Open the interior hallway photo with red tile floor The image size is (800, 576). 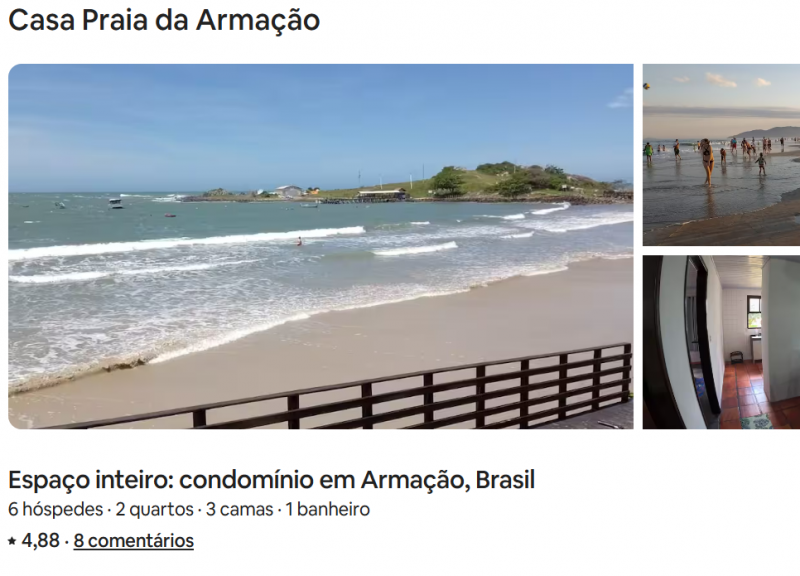click(721, 342)
